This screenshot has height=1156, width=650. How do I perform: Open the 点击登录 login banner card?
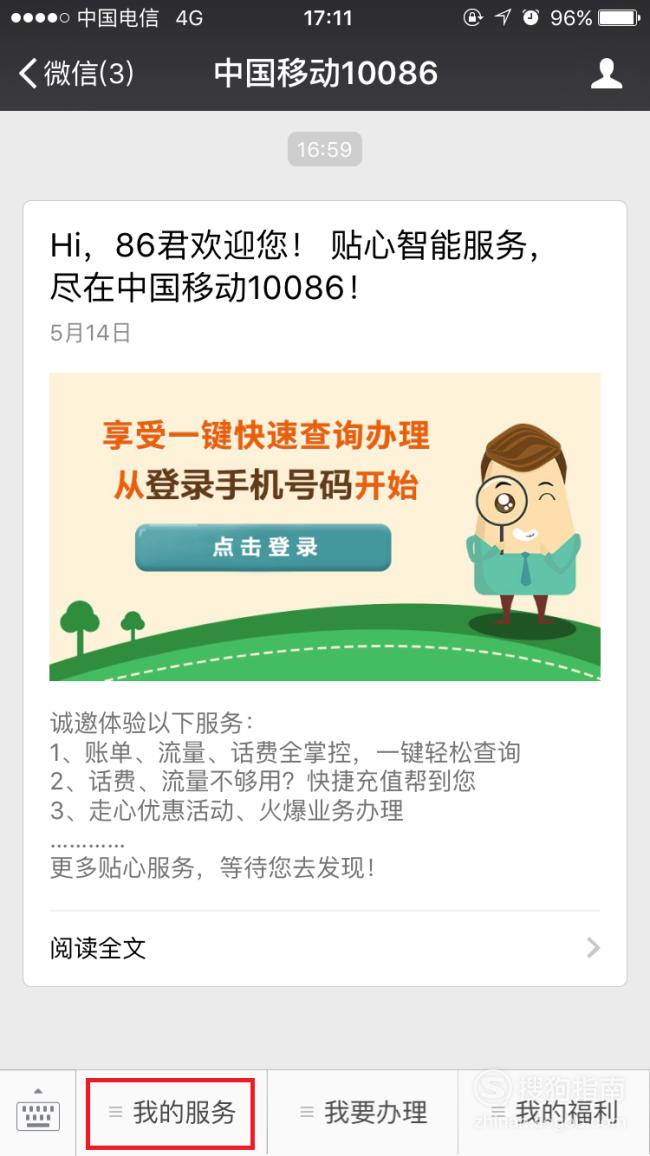click(325, 526)
